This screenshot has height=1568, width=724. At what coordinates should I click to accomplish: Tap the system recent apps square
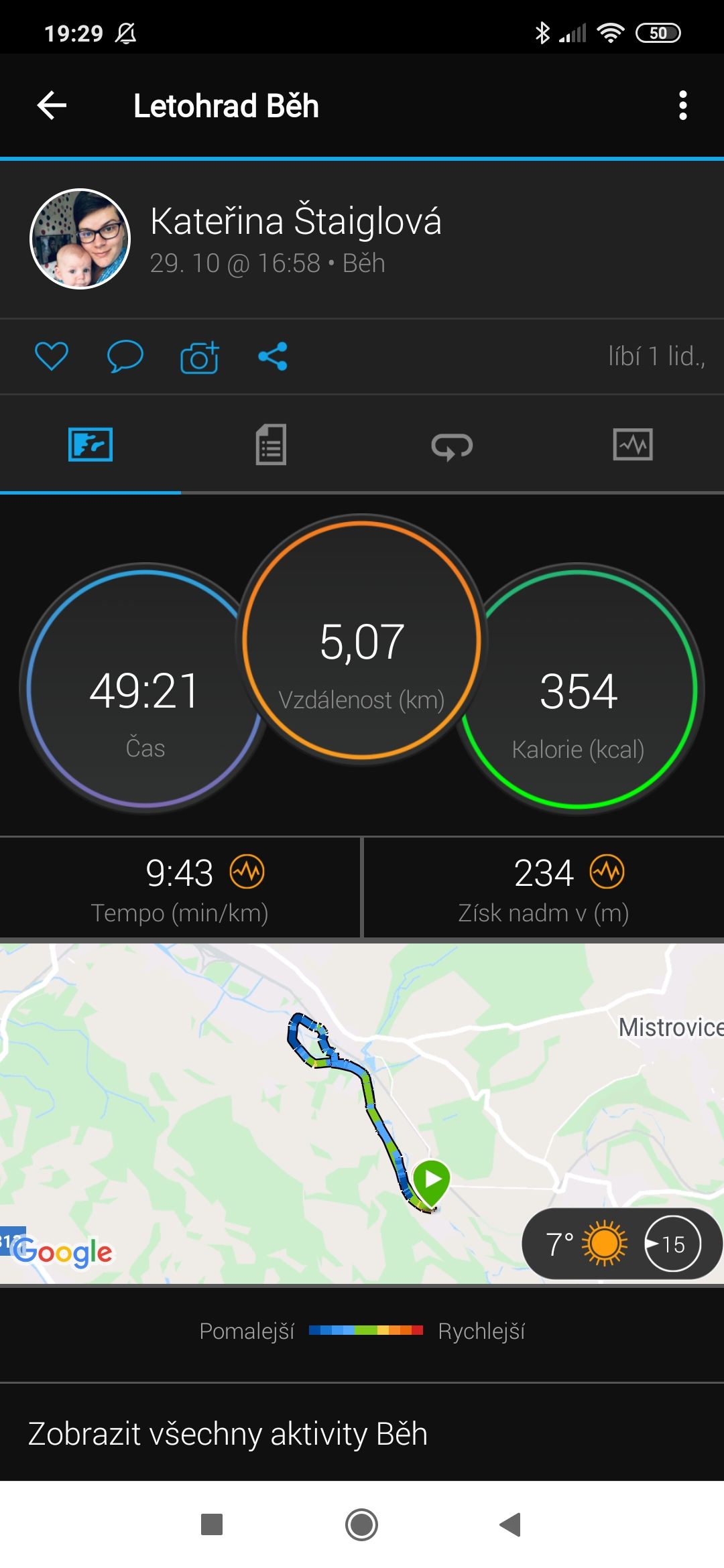click(x=212, y=1524)
